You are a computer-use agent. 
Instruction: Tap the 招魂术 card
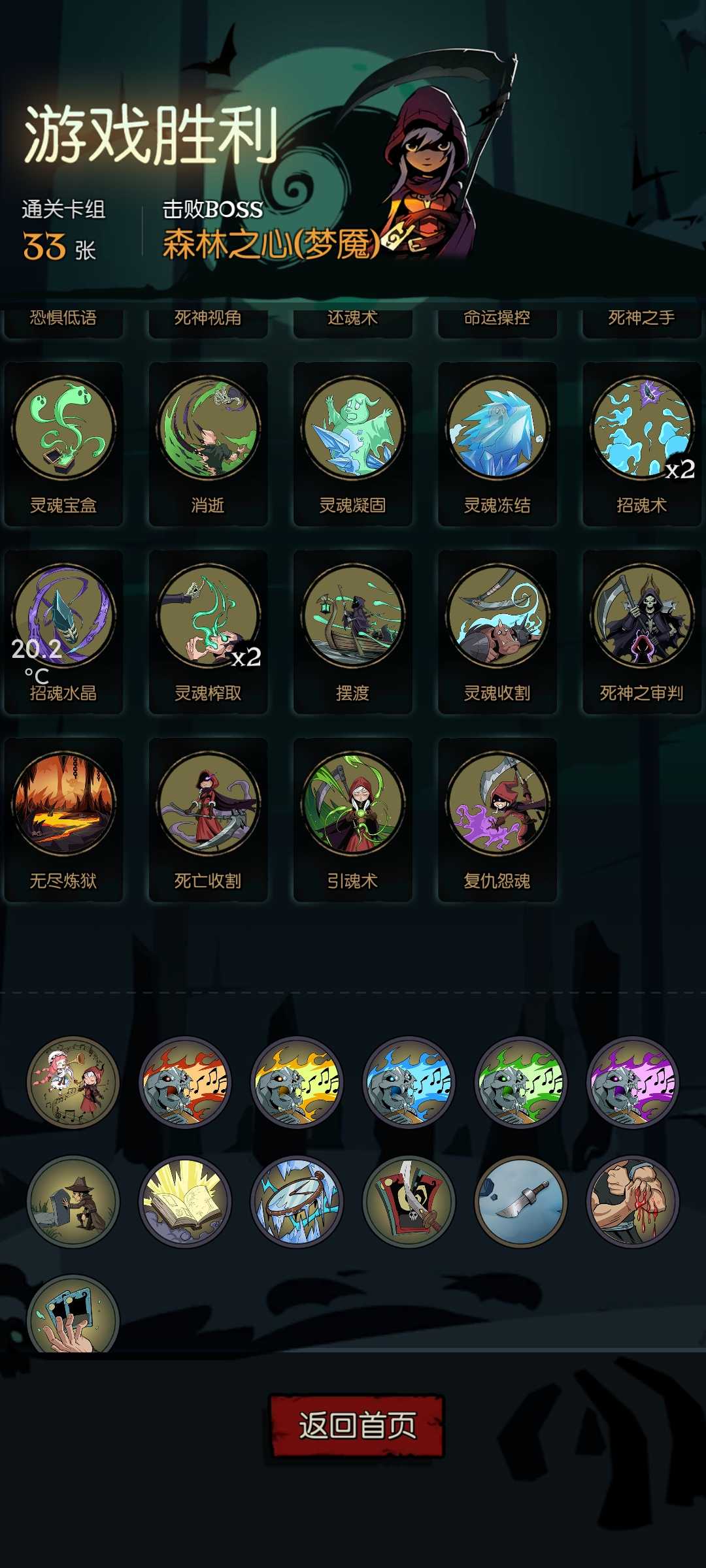click(641, 444)
